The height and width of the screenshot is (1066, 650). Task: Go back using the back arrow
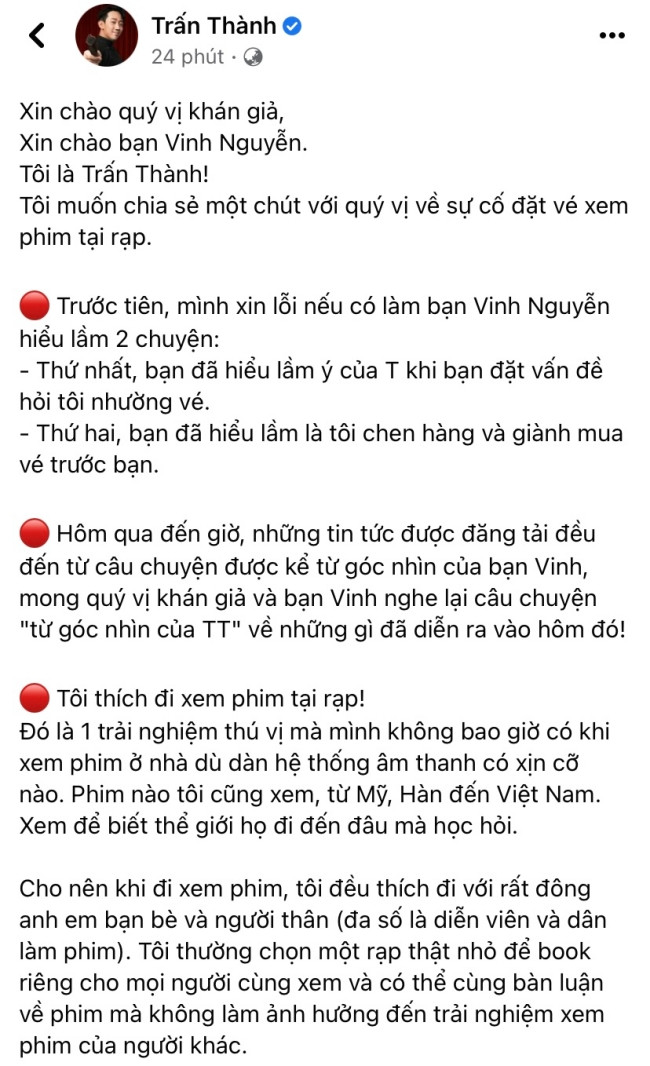pos(37,36)
